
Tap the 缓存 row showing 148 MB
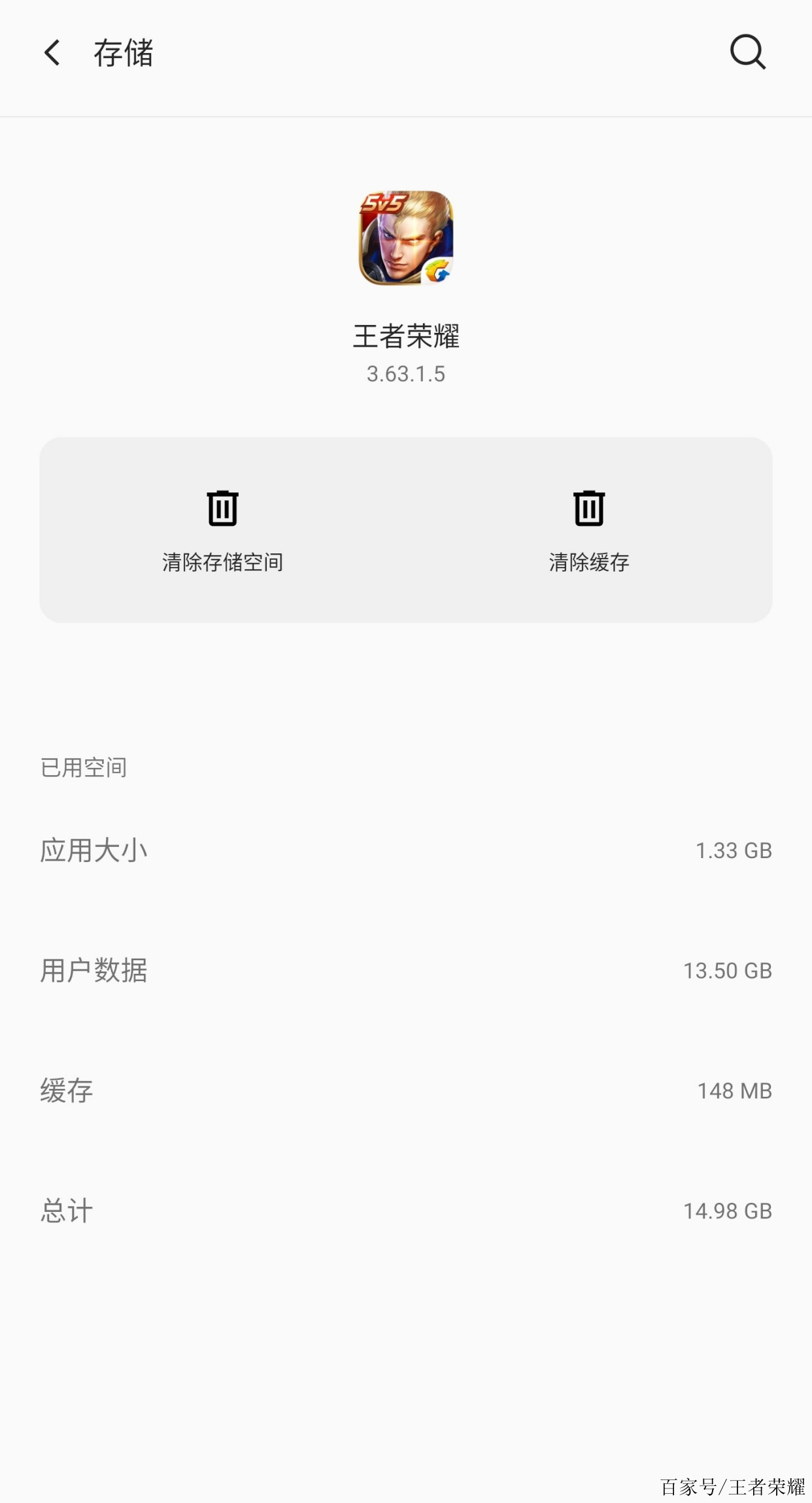click(65, 1091)
